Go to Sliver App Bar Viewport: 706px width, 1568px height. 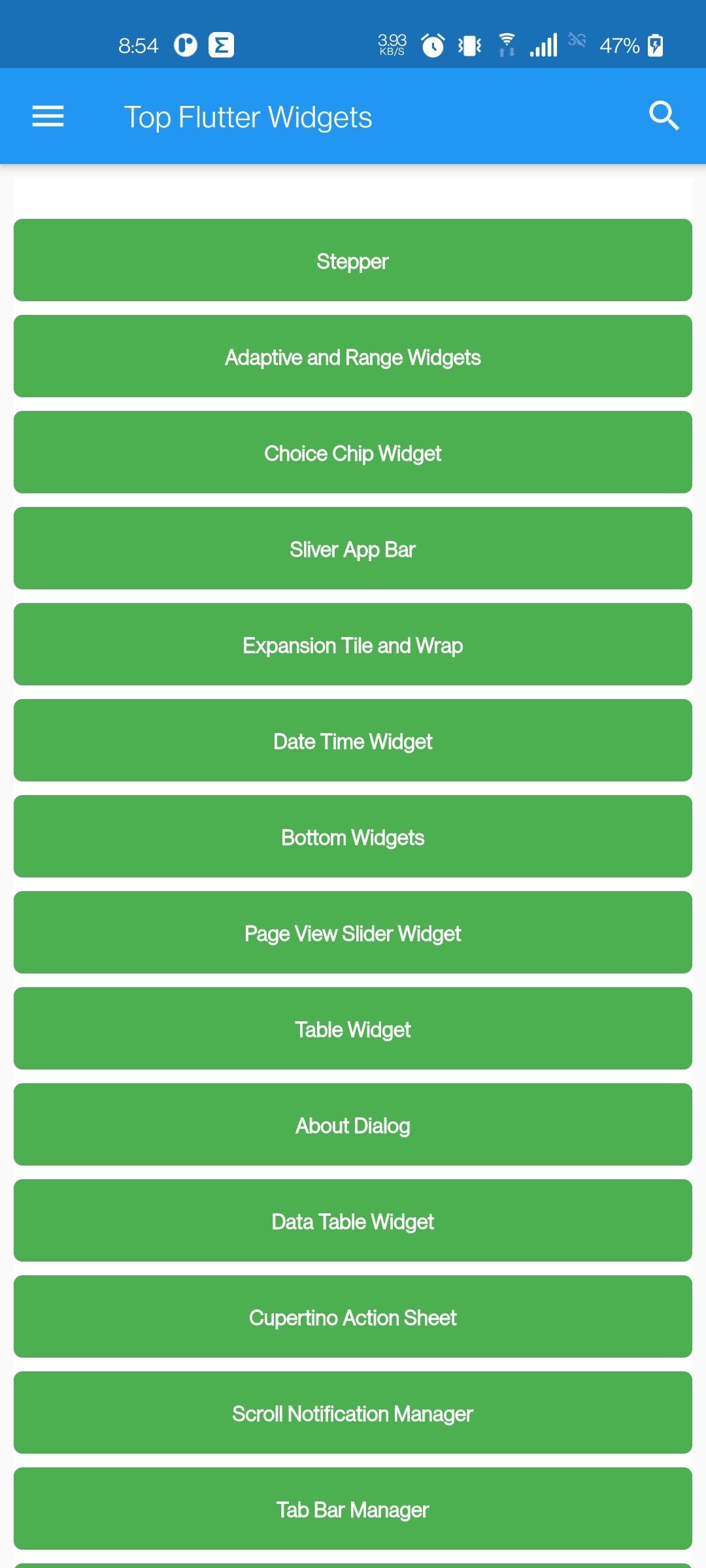click(x=353, y=548)
